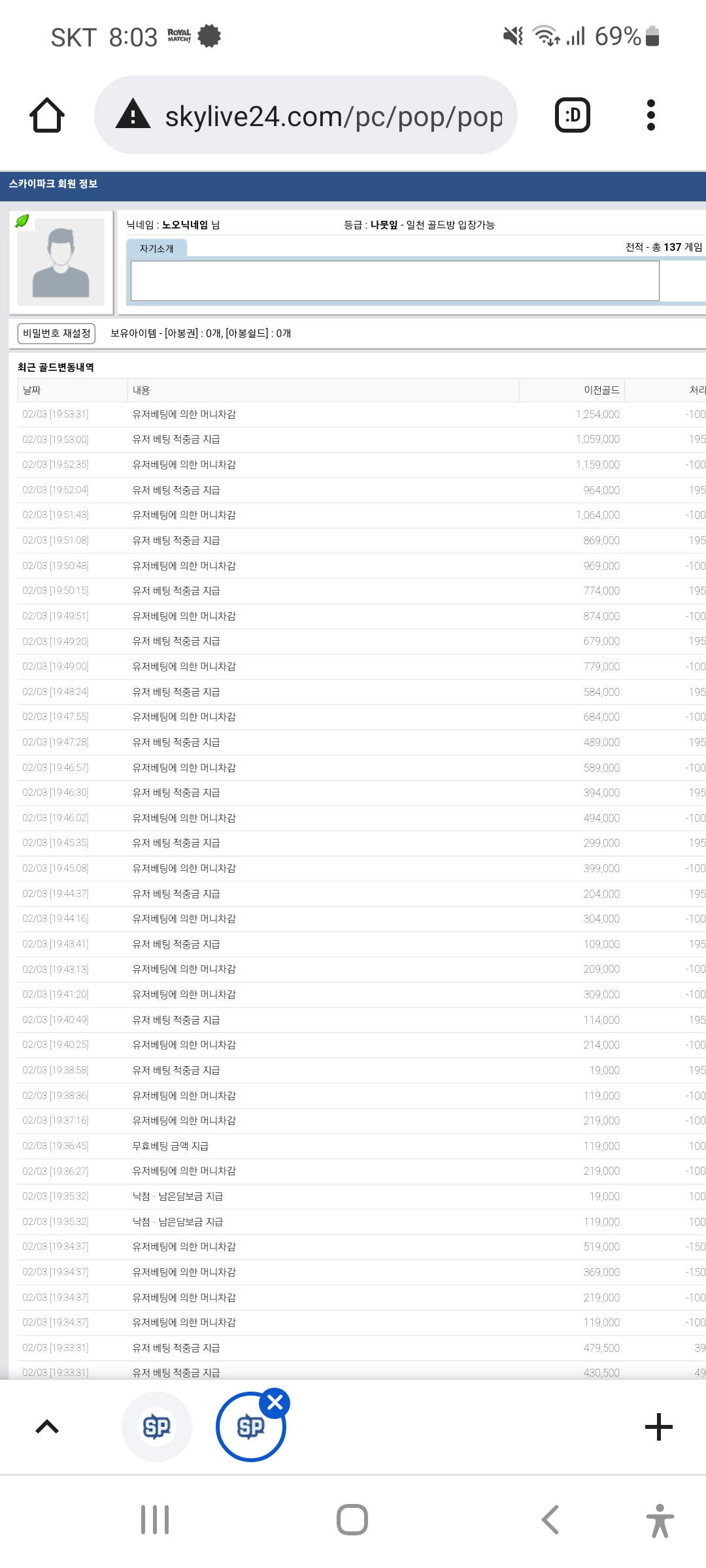This screenshot has width=706, height=1568.
Task: Tap the self-introduction text box
Action: click(395, 281)
